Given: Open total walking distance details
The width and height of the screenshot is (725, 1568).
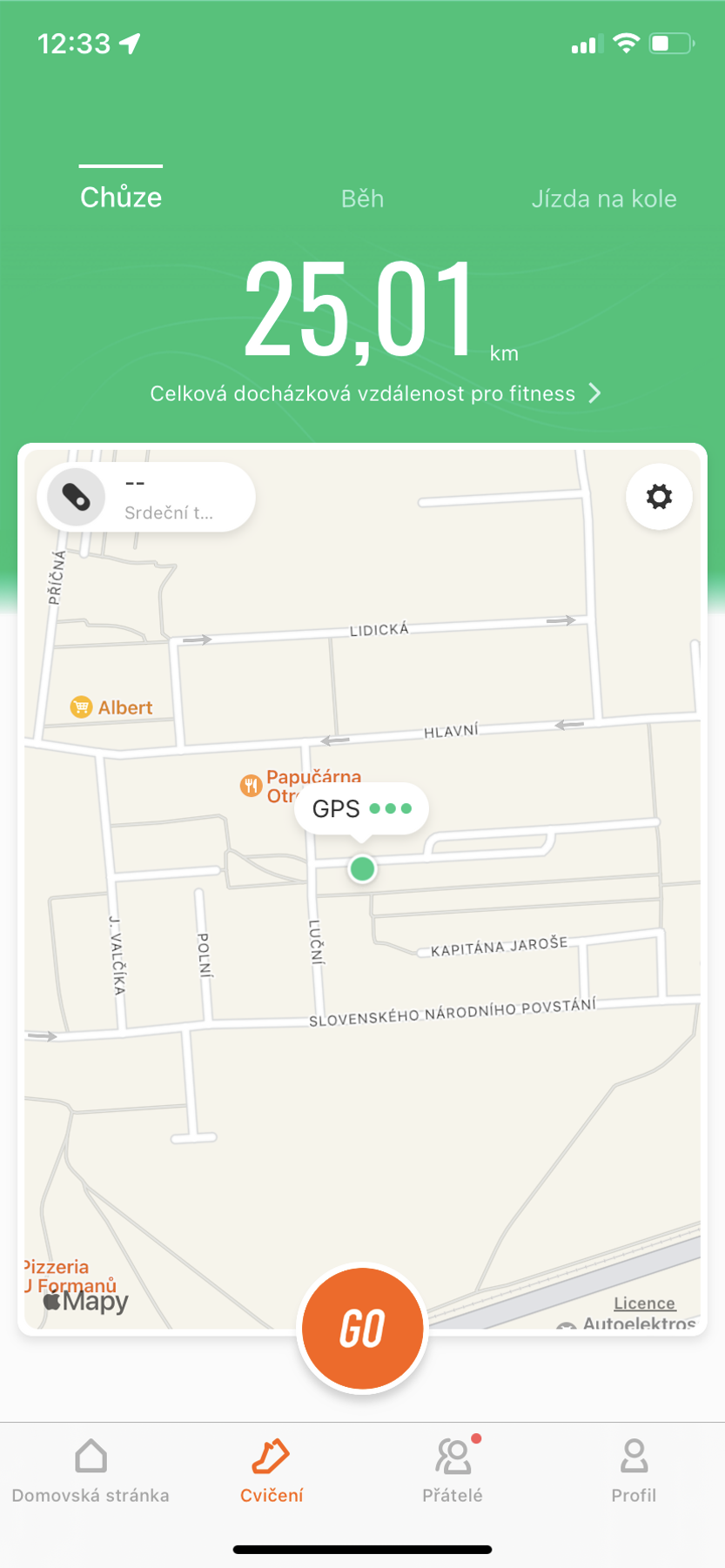Looking at the screenshot, I should (374, 394).
